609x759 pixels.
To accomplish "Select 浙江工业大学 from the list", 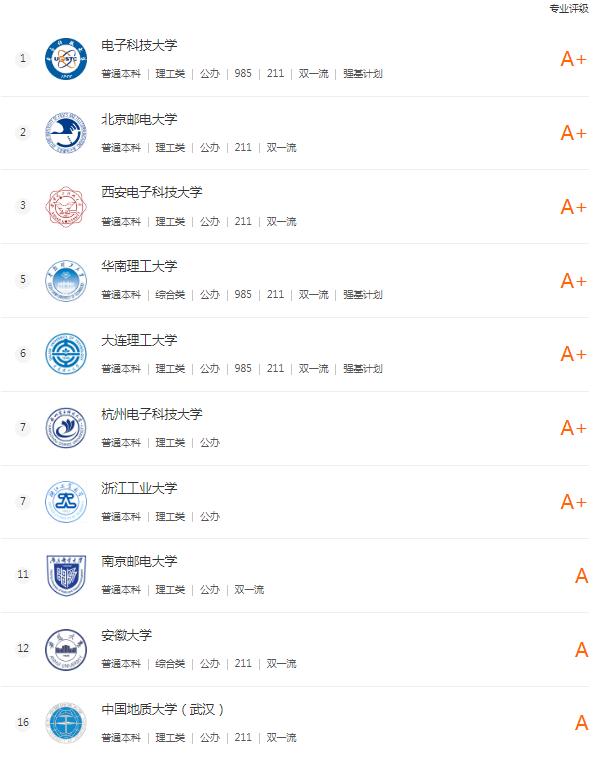I will point(140,489).
